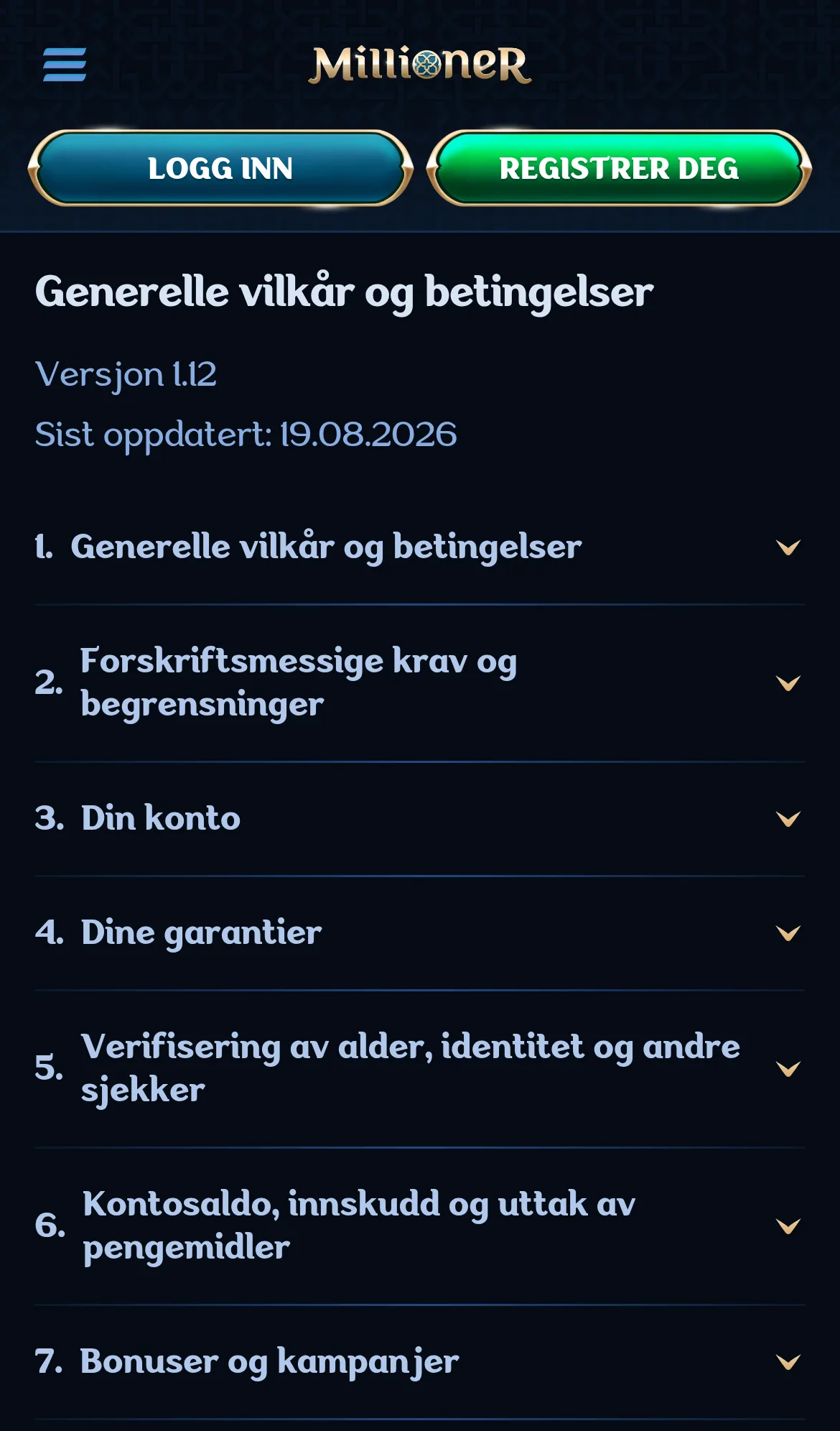Open the hamburger menu
This screenshot has width=840, height=1431.
[x=65, y=65]
